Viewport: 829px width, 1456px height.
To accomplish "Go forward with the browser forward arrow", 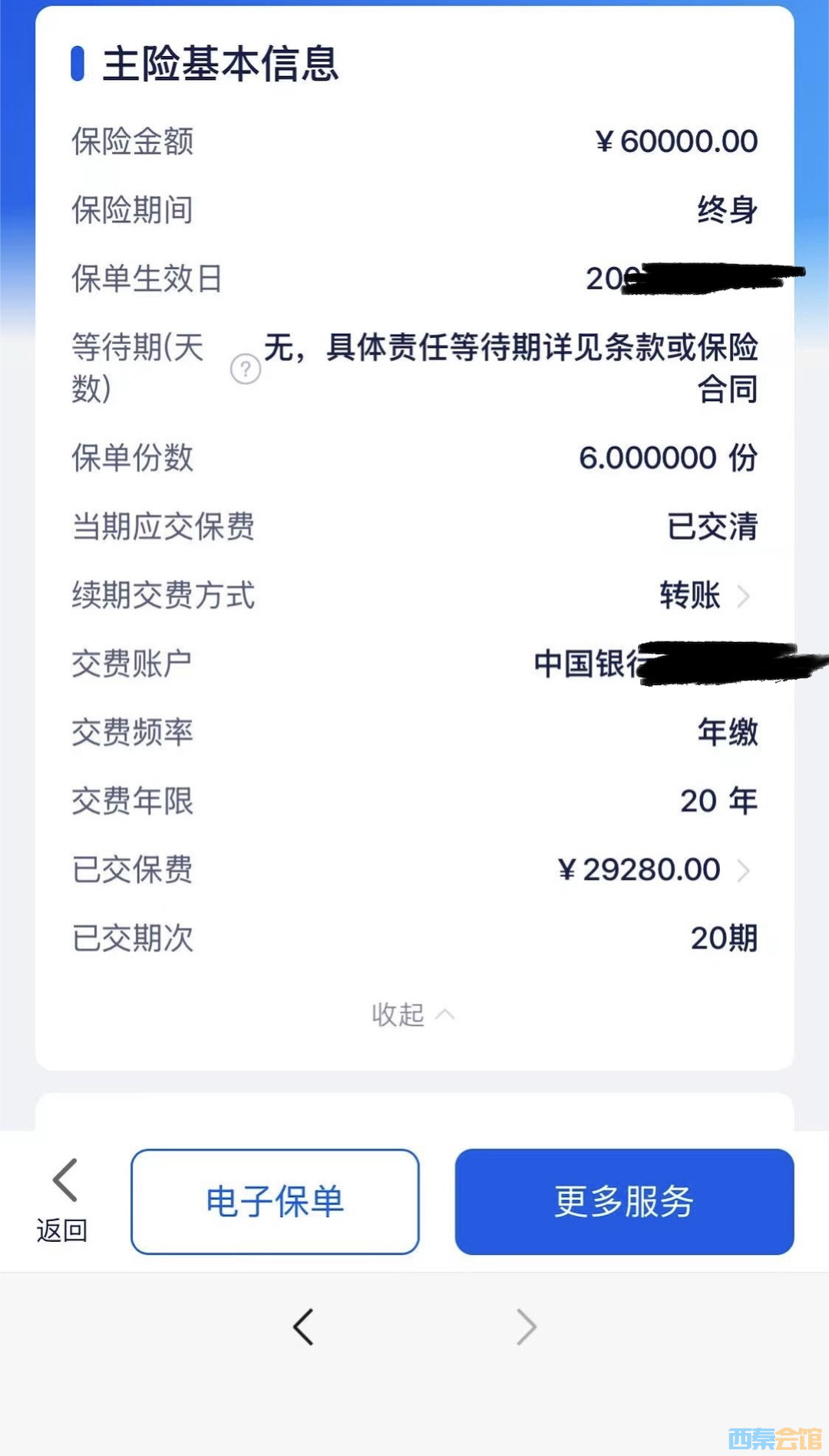I will 526,1326.
